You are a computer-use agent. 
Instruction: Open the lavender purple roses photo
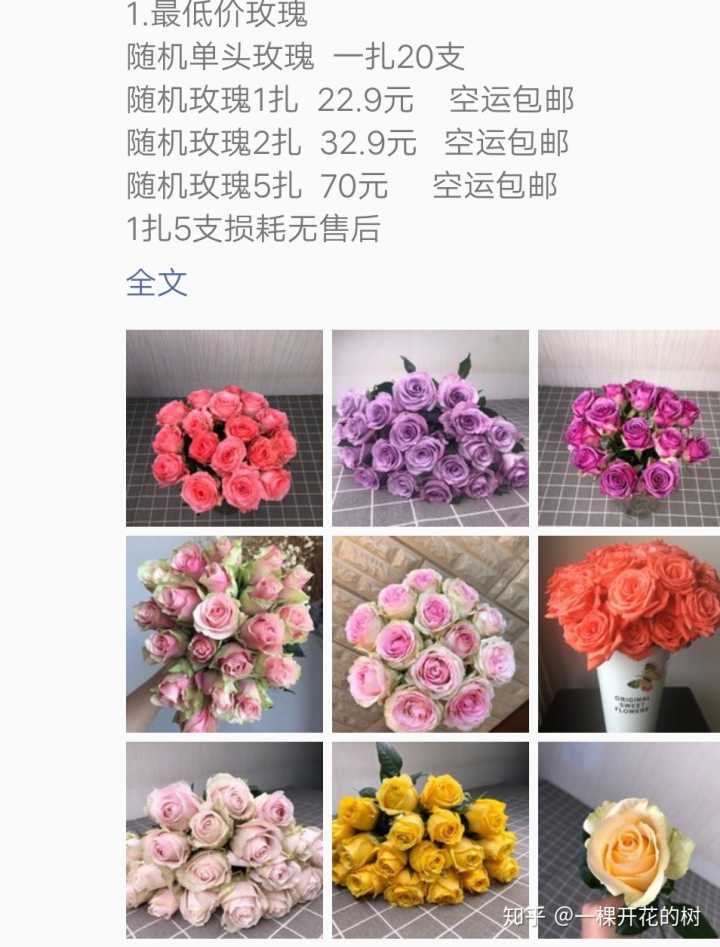click(430, 428)
